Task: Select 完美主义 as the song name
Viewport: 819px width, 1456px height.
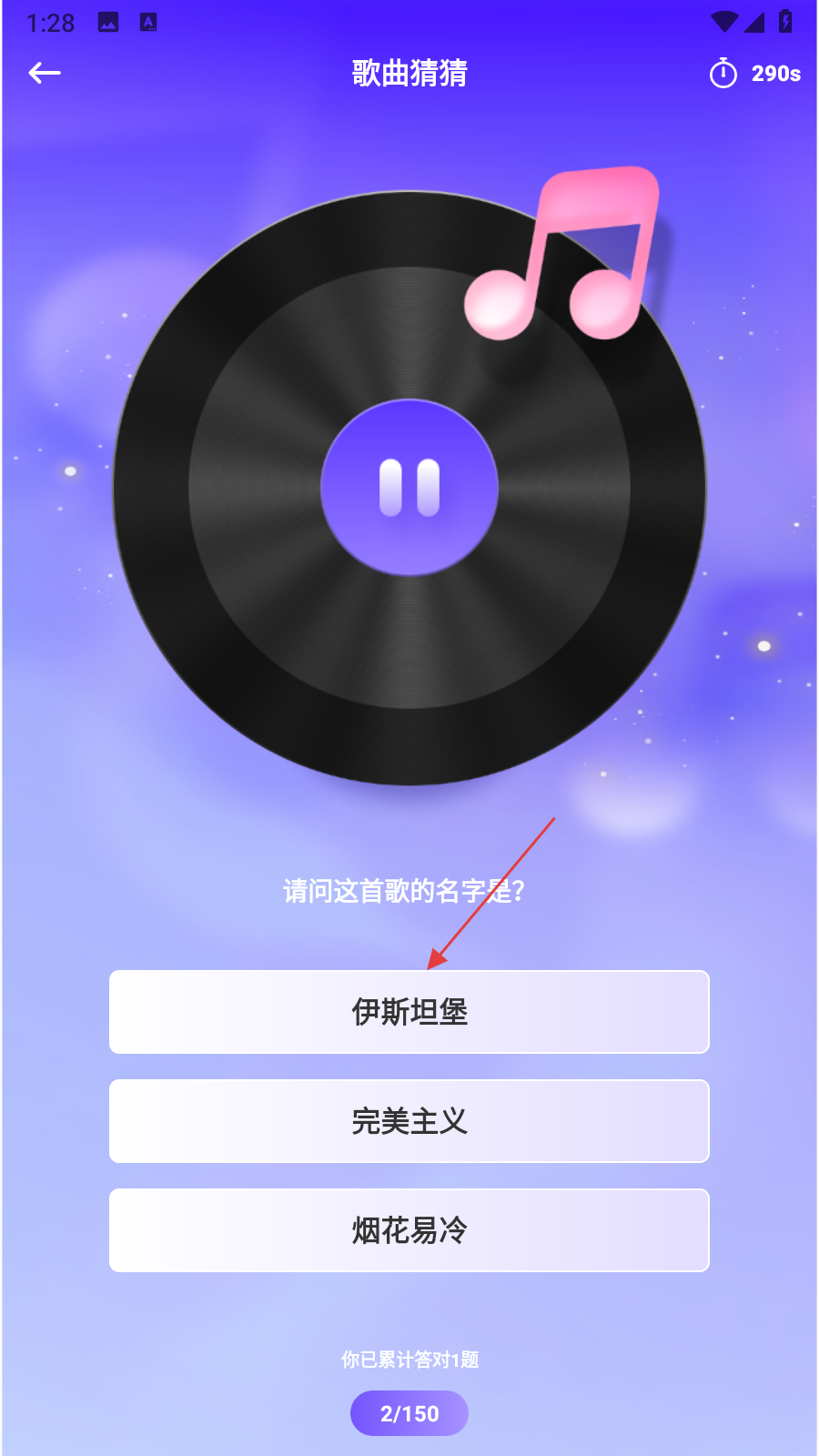Action: [x=409, y=1121]
